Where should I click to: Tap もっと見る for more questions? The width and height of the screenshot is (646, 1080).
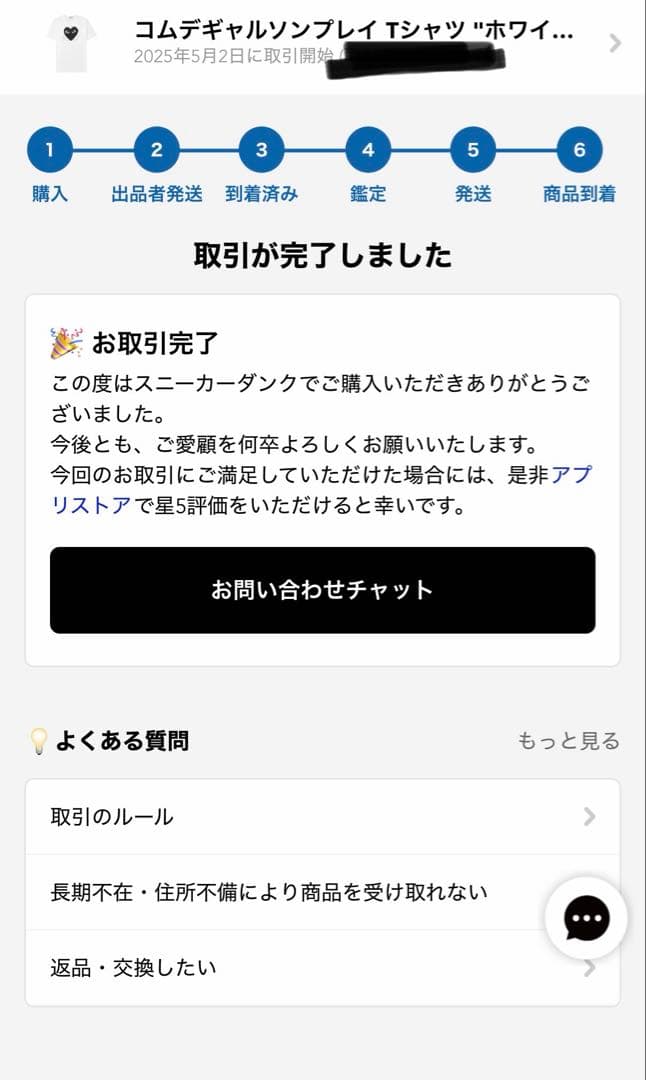tap(568, 741)
